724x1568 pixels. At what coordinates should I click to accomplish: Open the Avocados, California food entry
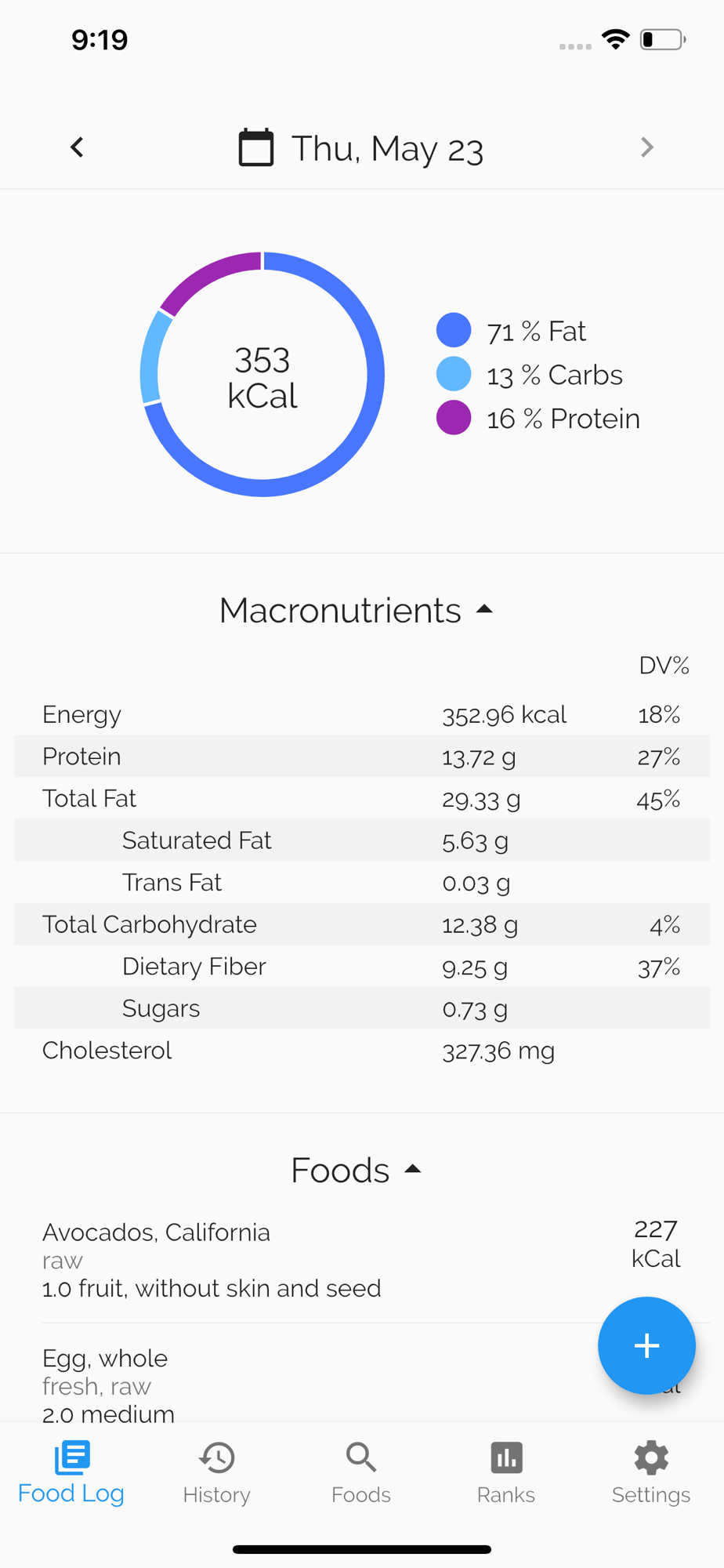pos(362,1259)
